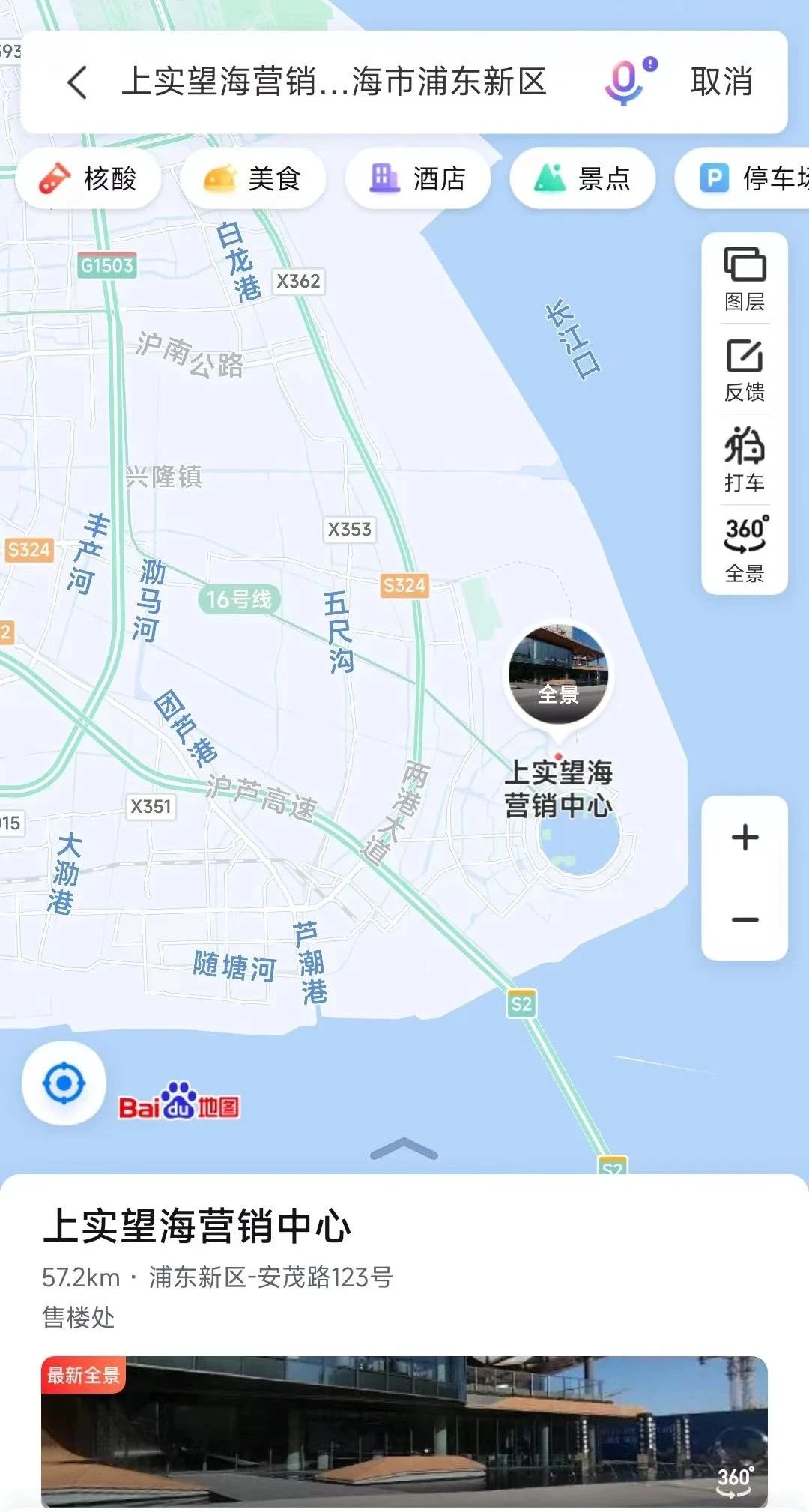
Task: Select the 景点 attractions chip
Action: tap(582, 178)
